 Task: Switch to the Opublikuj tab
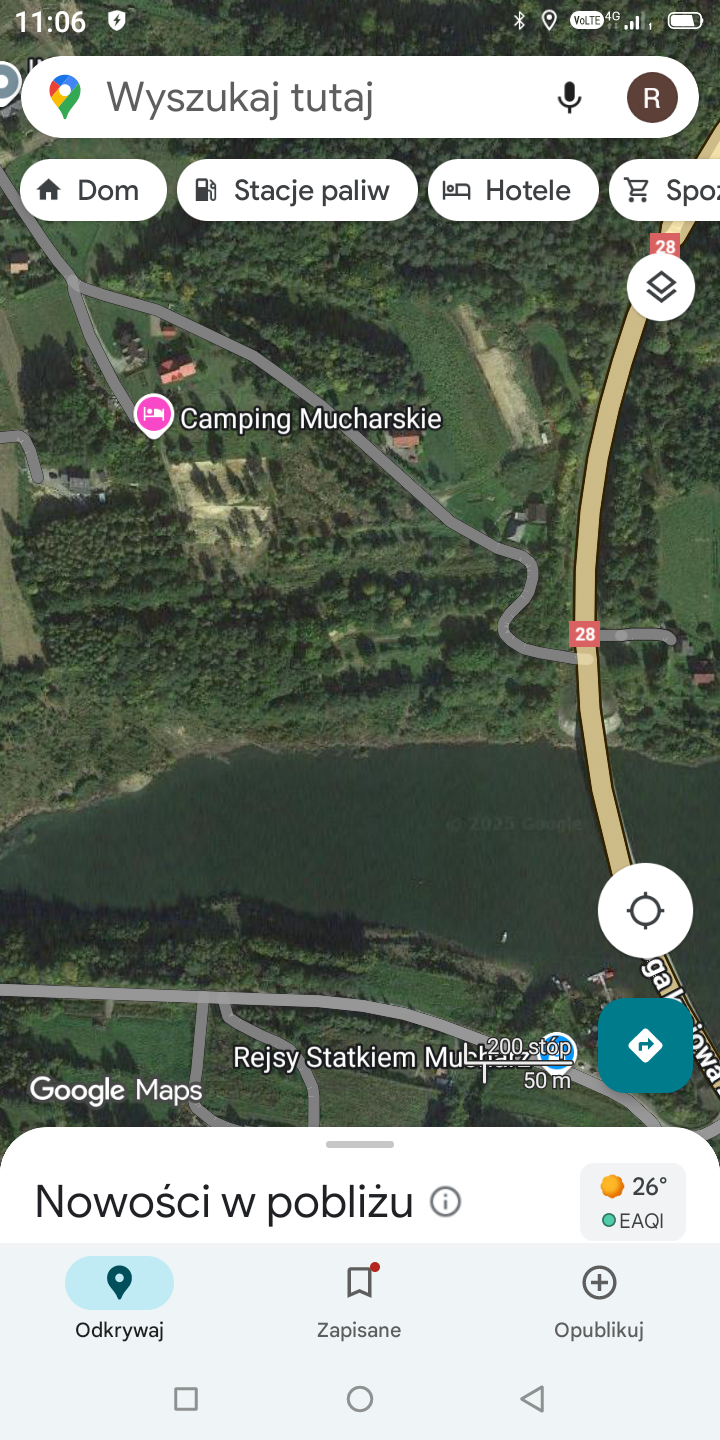[x=599, y=1298]
